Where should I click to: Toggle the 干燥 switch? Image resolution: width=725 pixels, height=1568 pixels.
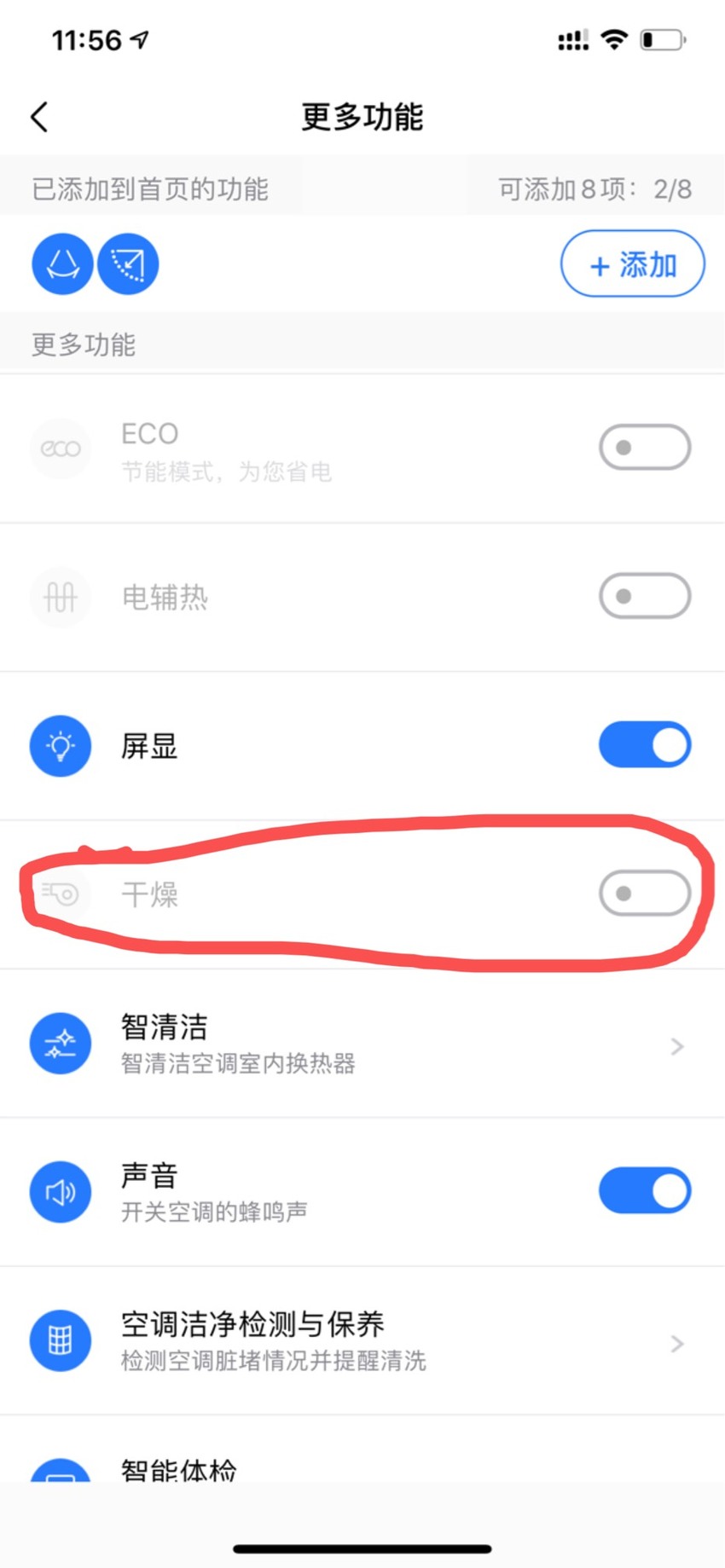coord(645,894)
